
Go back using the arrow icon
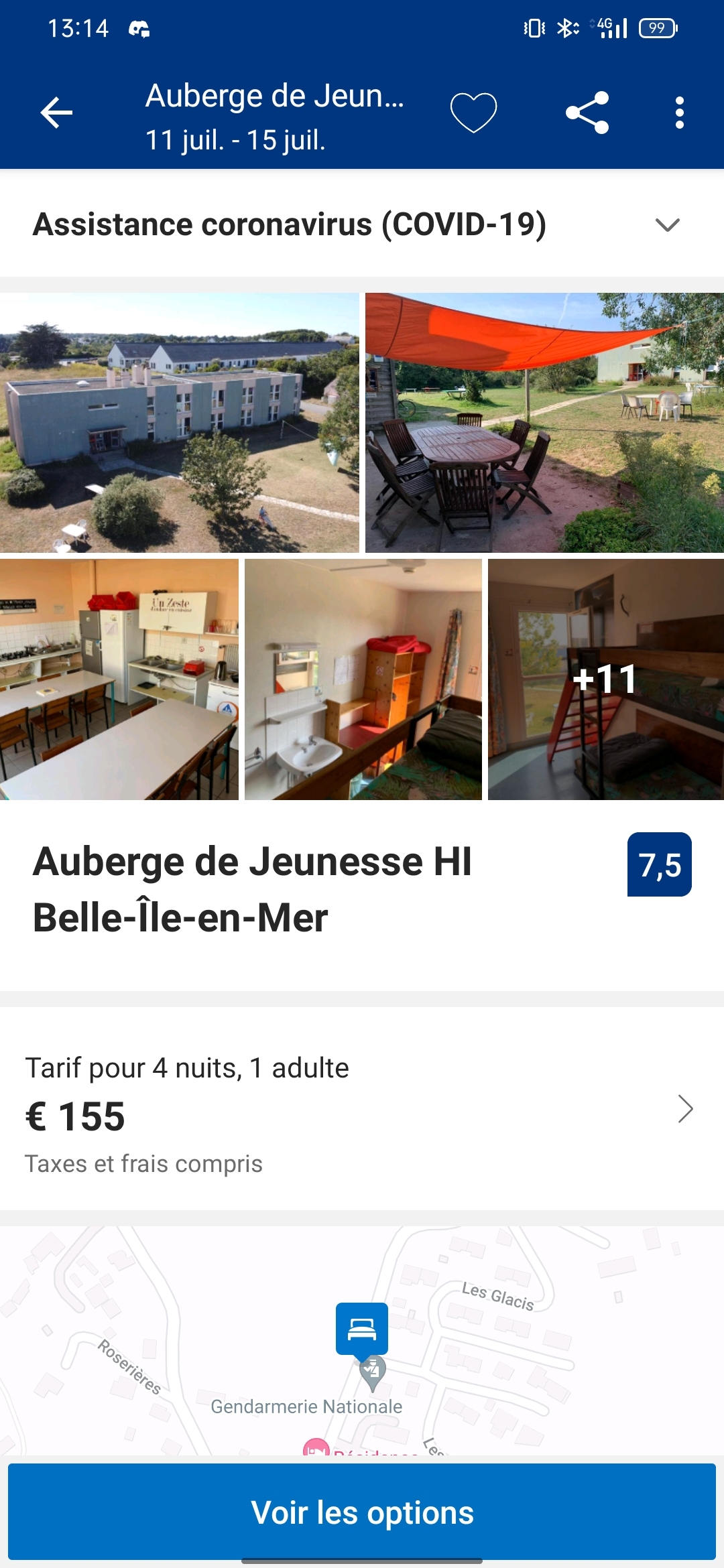[x=56, y=113]
